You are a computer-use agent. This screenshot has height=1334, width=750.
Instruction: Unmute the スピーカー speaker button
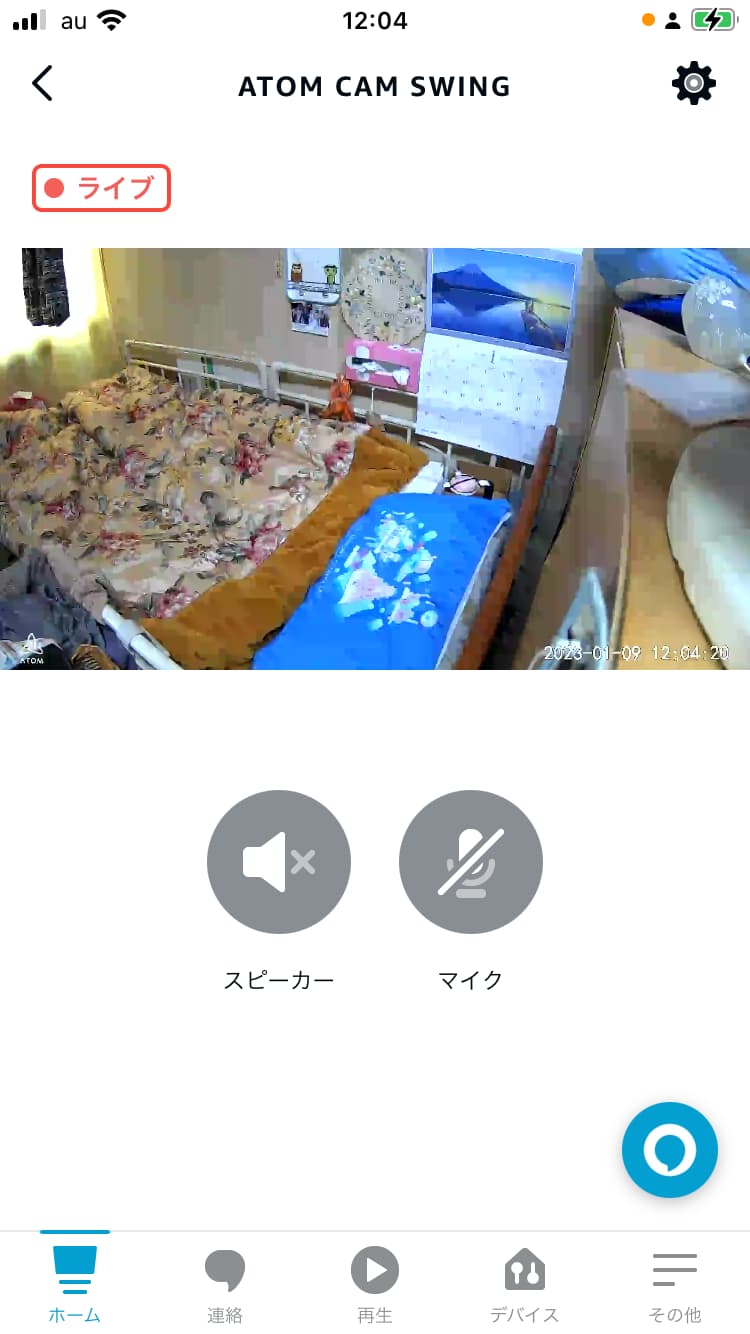pyautogui.click(x=279, y=862)
